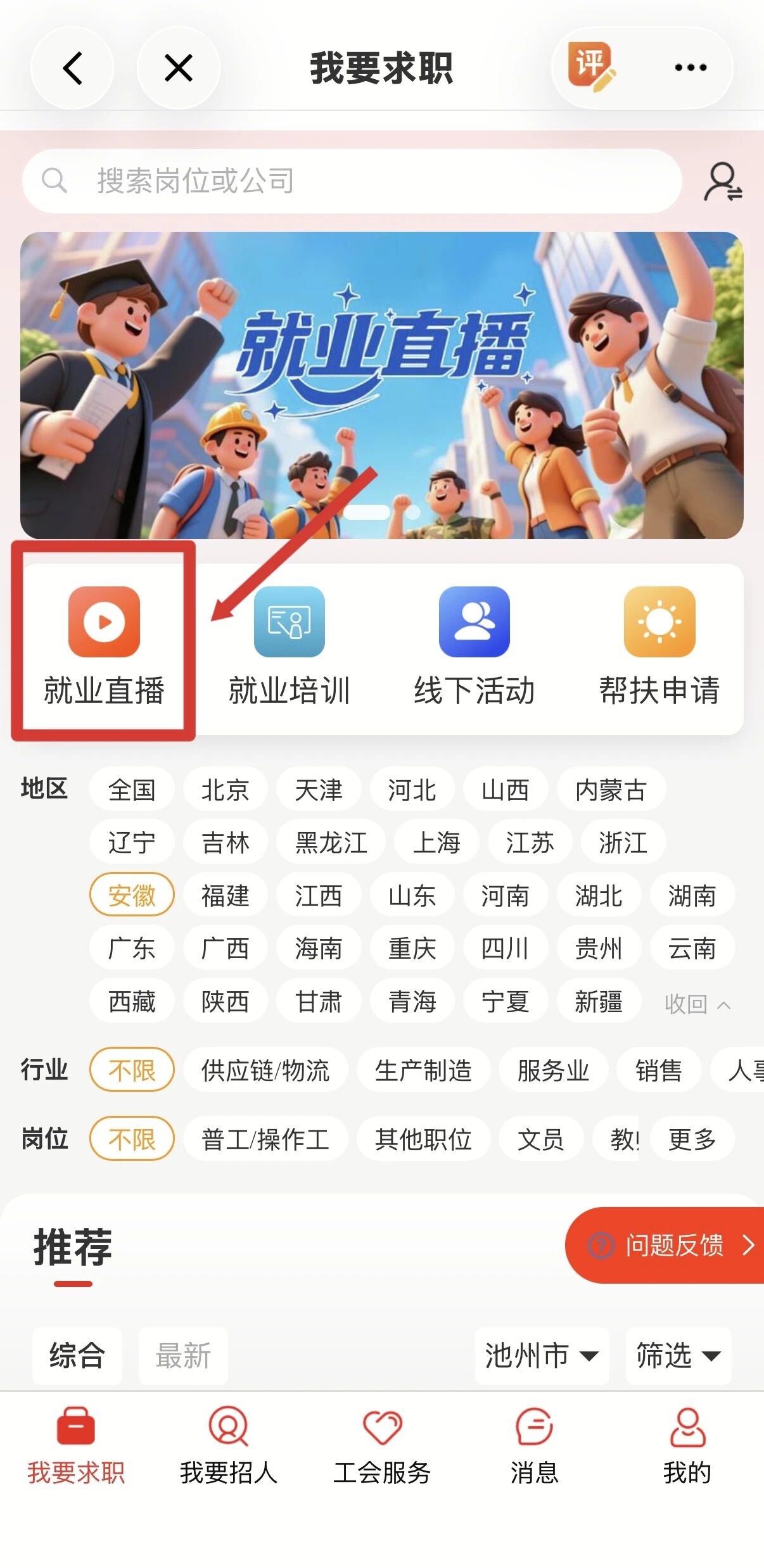Screen dimensions: 764x1568
Task: Tap the switch-identity person icon
Action: [x=723, y=182]
